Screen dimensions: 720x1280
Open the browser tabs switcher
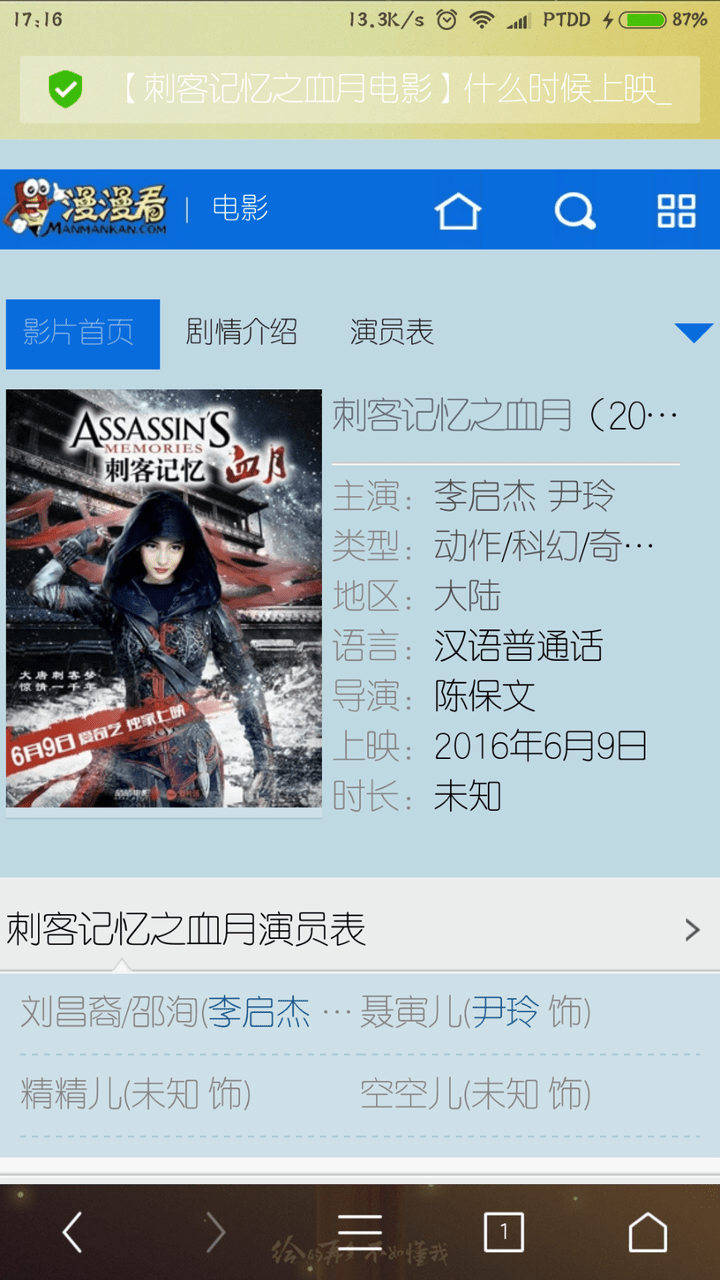(504, 1233)
